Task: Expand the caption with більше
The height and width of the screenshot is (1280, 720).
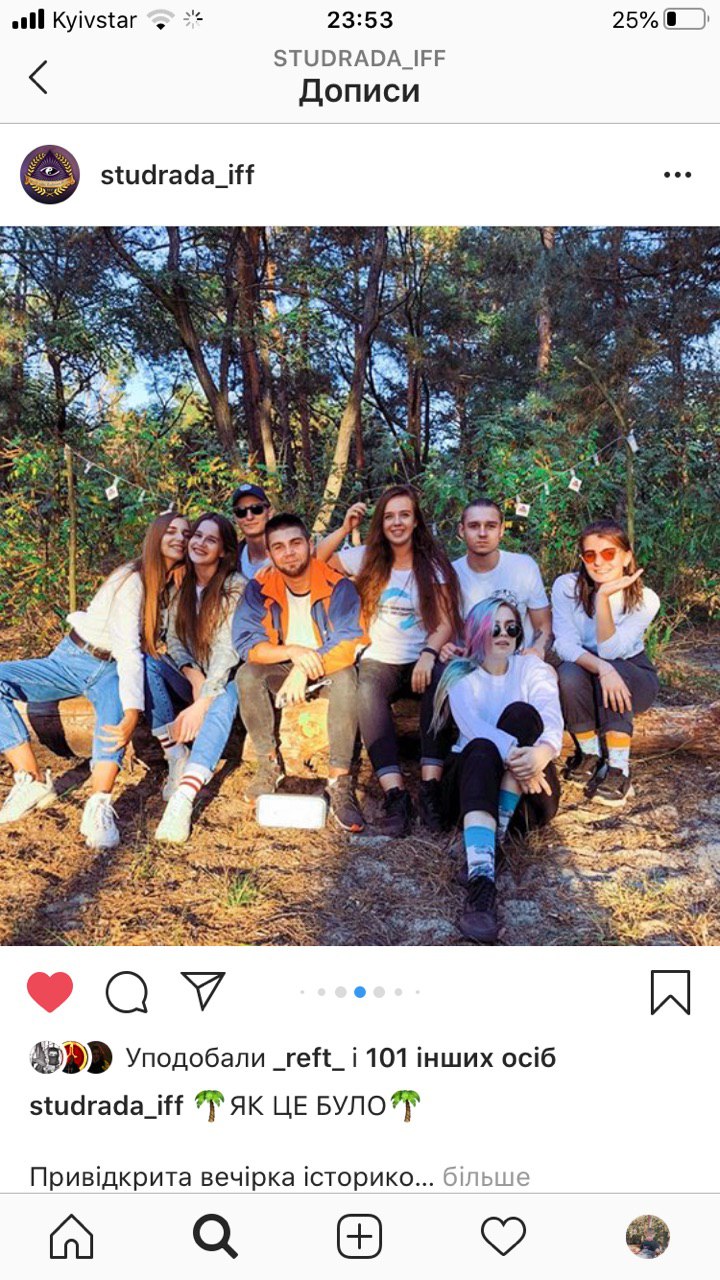Action: [x=486, y=1177]
